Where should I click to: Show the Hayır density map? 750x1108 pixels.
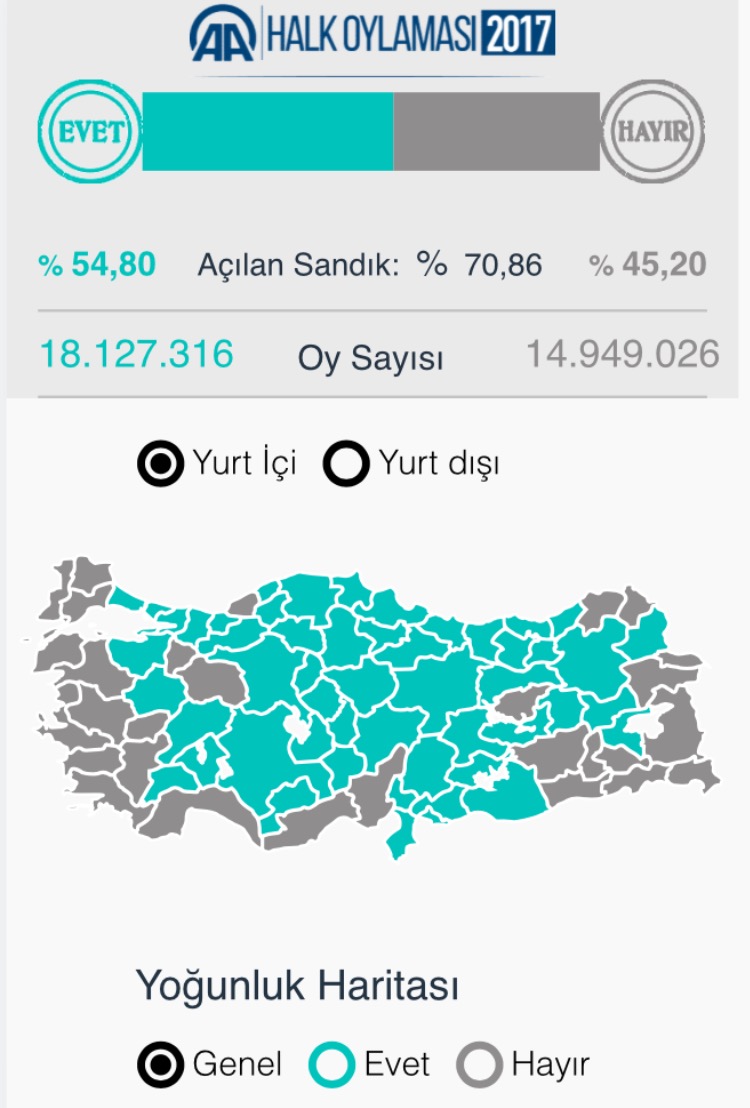[479, 1064]
